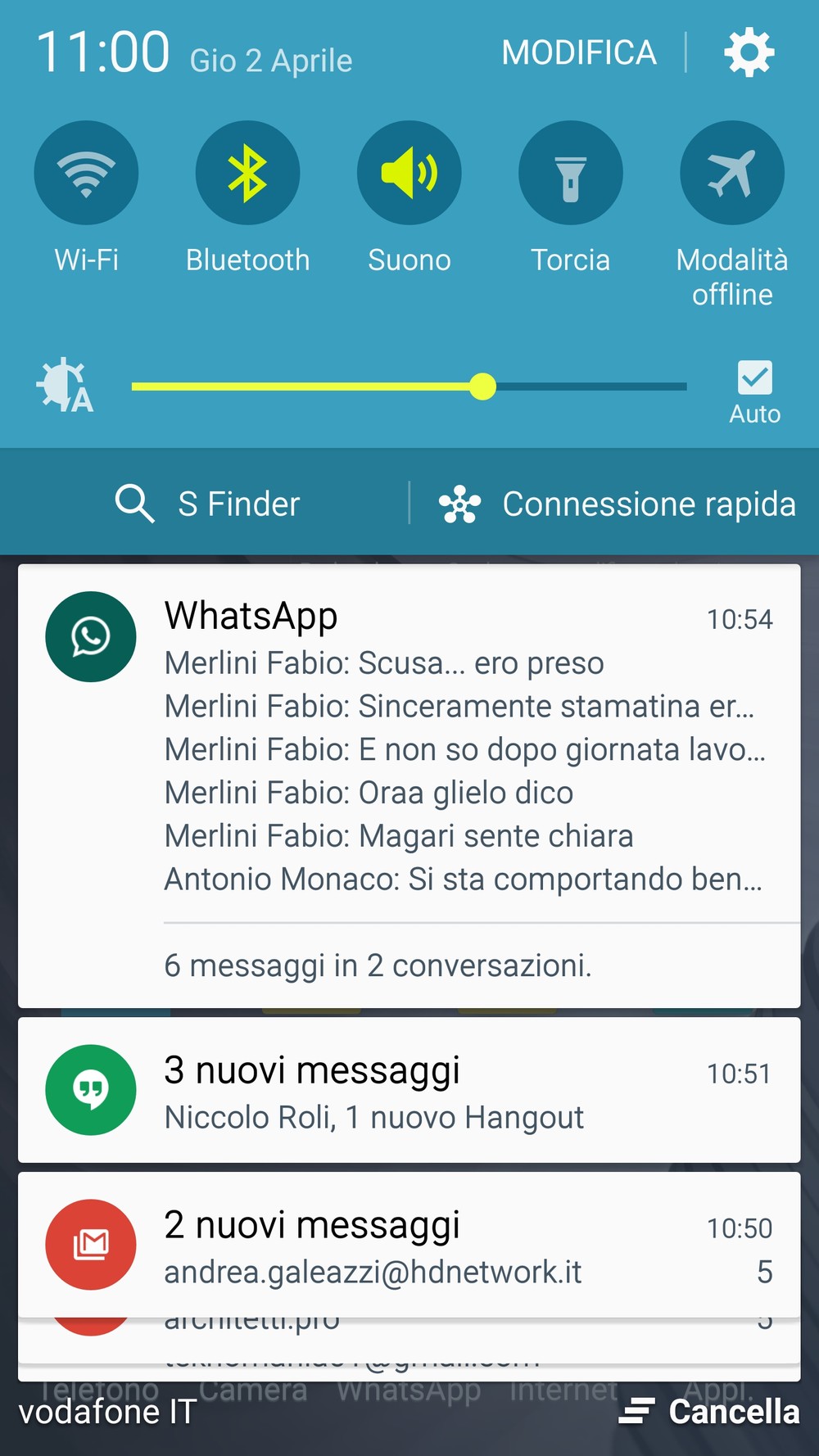Viewport: 819px width, 1456px height.
Task: Tap Cancella to clear notifications
Action: coord(709,1411)
